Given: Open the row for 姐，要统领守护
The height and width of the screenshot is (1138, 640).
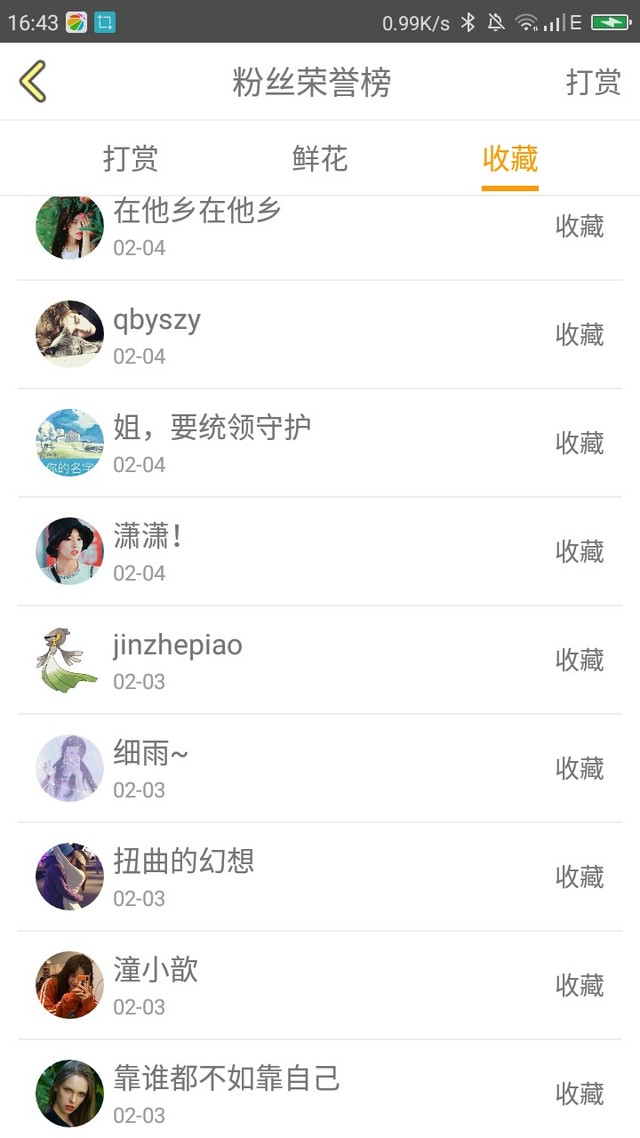Looking at the screenshot, I should [x=320, y=443].
